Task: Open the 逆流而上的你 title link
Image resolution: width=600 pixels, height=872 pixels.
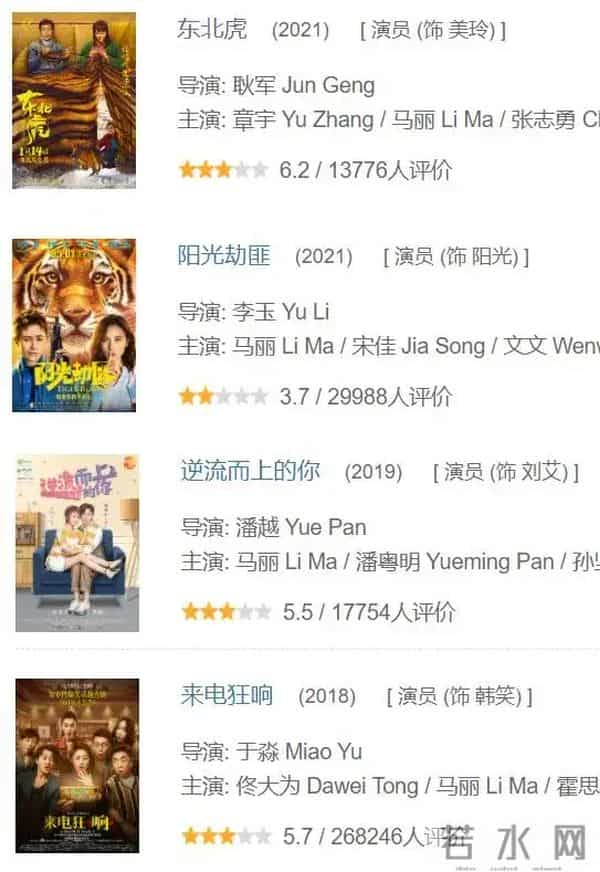Action: tap(250, 471)
